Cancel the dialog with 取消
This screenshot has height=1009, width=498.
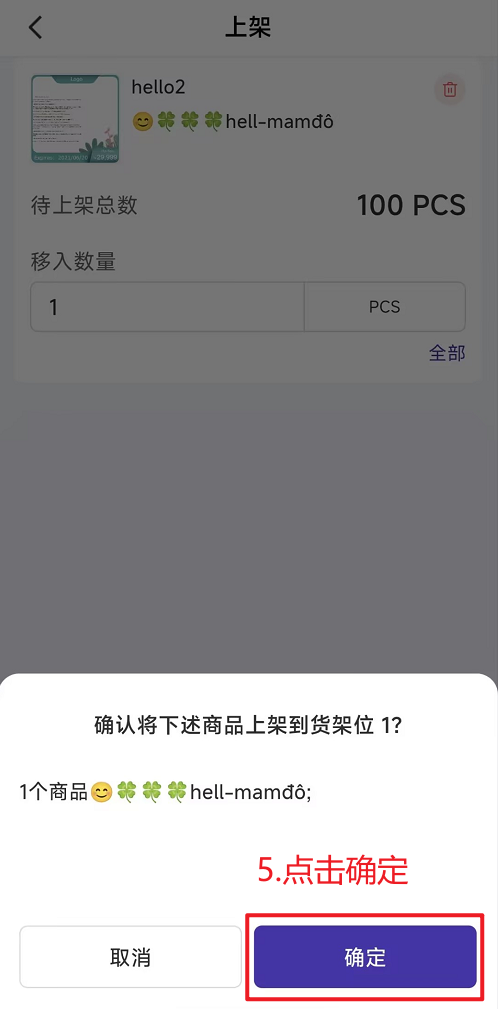coord(131,956)
